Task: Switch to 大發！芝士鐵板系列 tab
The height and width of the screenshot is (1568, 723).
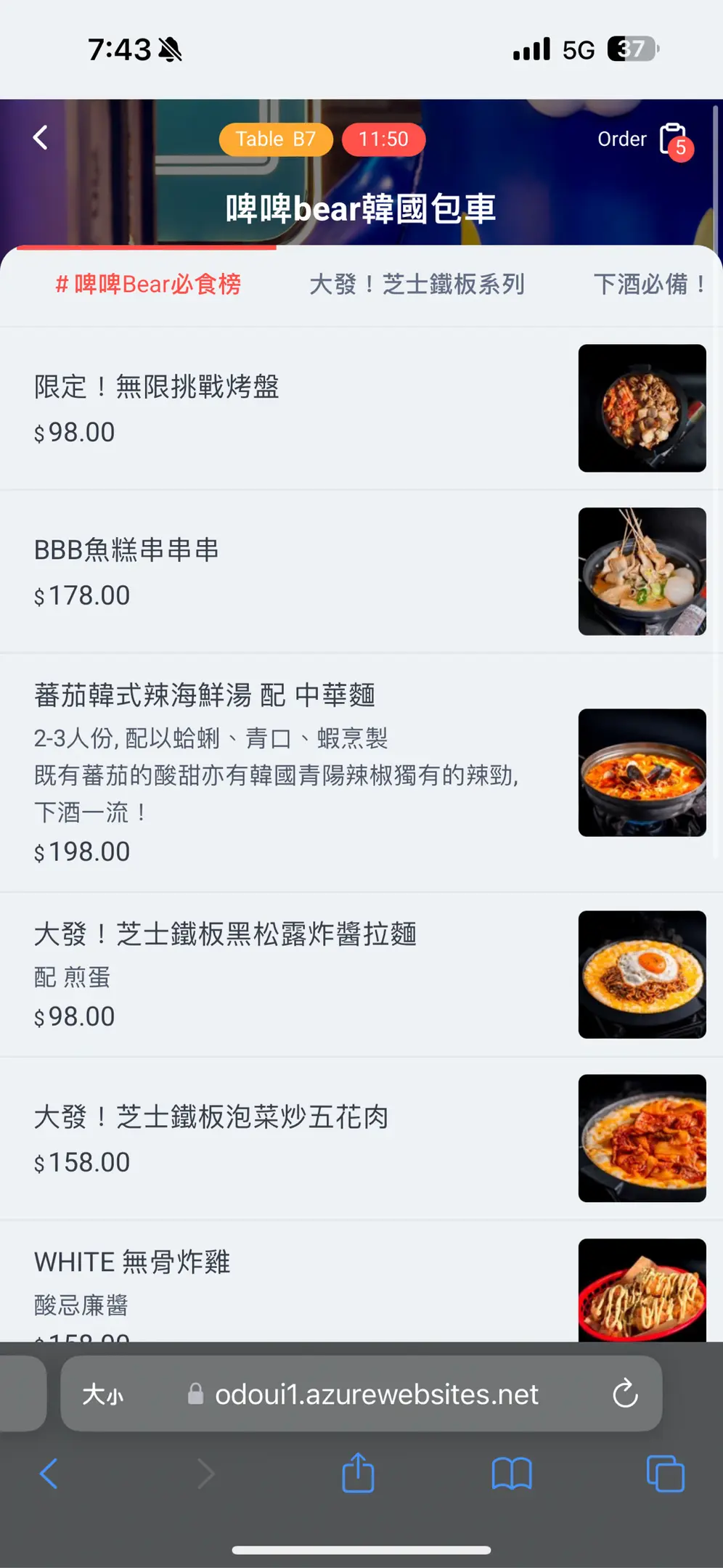Action: click(417, 285)
